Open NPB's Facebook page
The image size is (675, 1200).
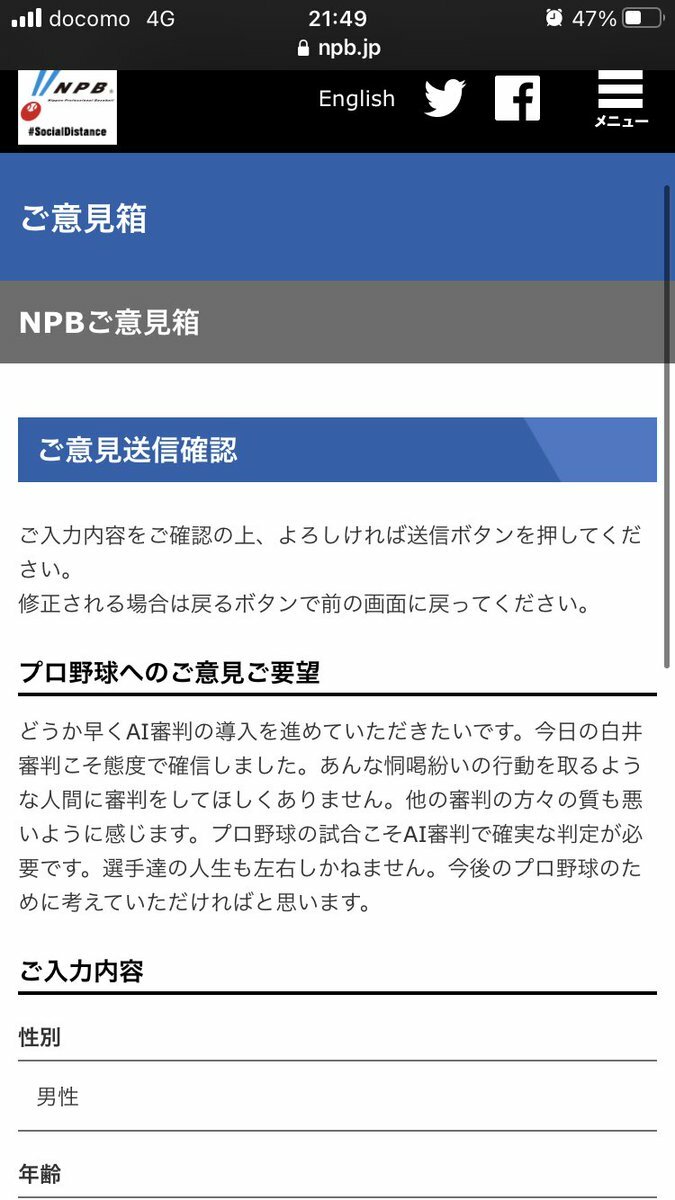tap(517, 99)
